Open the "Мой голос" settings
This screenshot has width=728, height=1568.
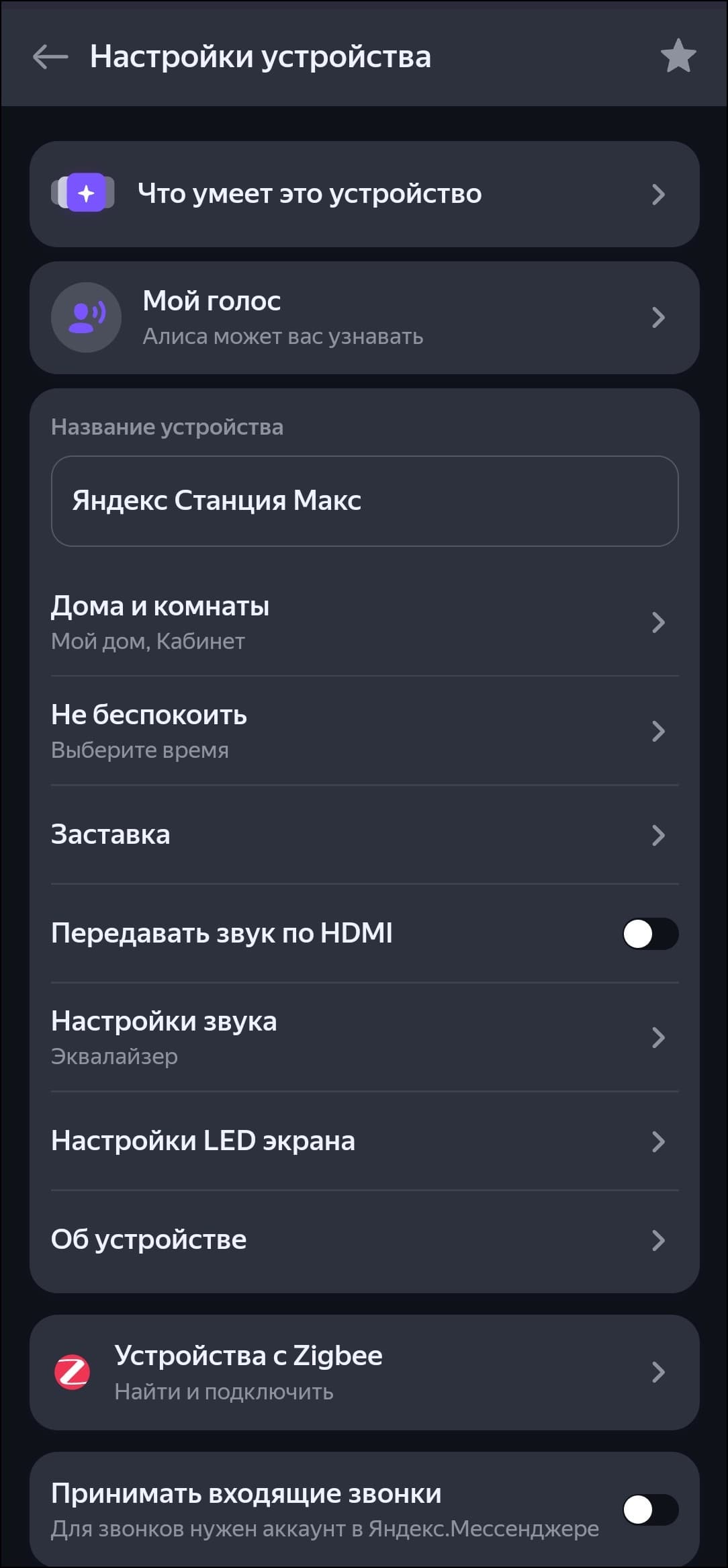click(364, 317)
